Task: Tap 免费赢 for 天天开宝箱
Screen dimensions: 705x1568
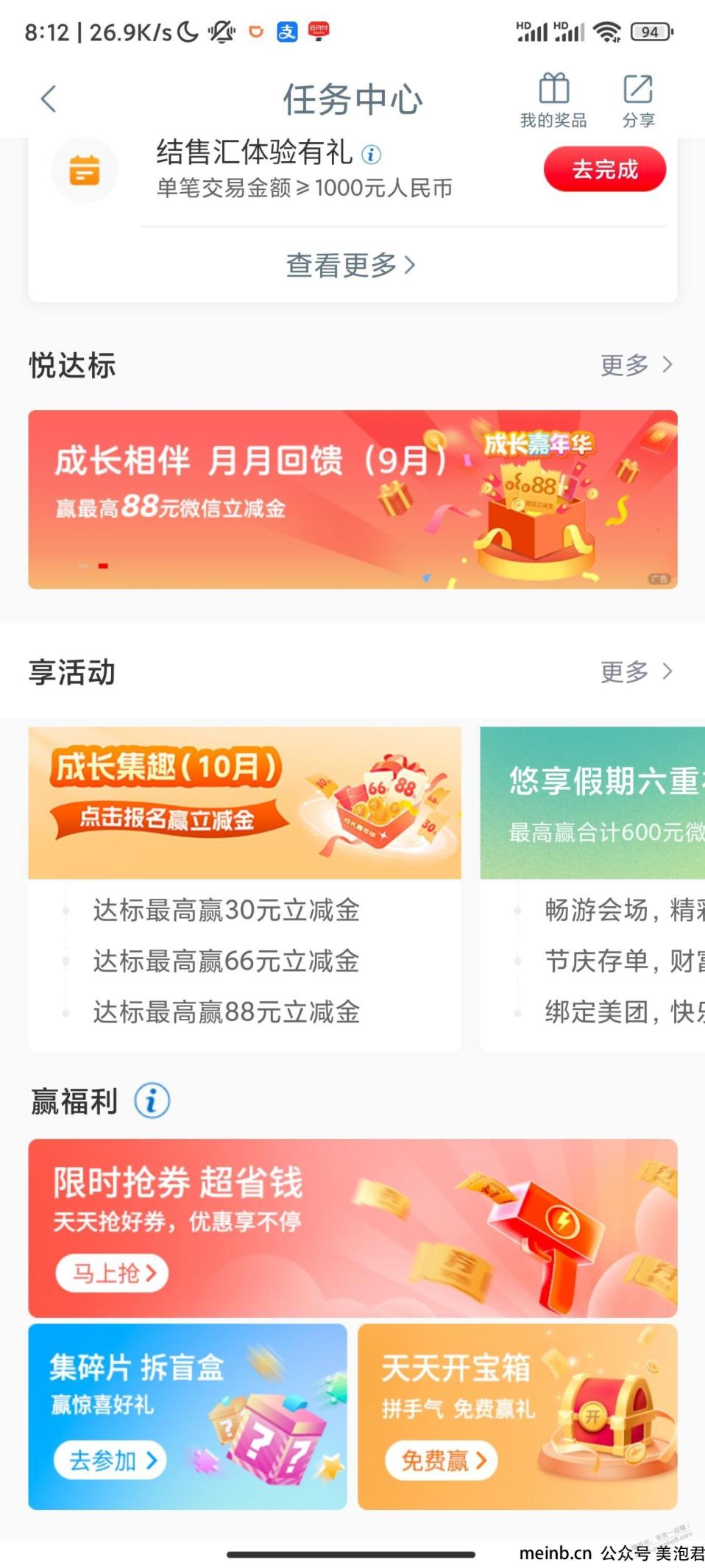Action: [442, 1460]
